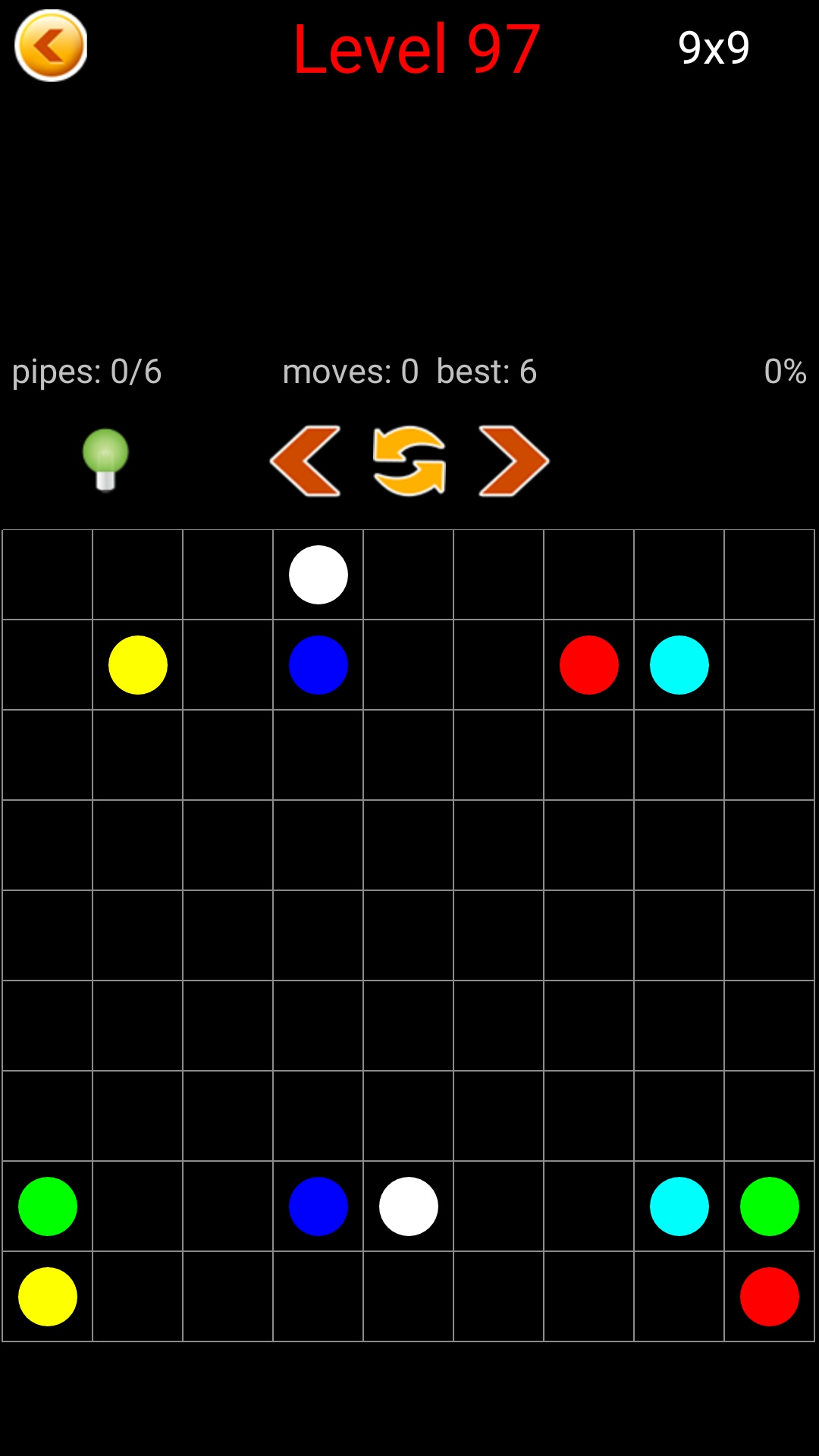Restart the level with the refresh icon
819x1456 pixels.
pyautogui.click(x=409, y=461)
